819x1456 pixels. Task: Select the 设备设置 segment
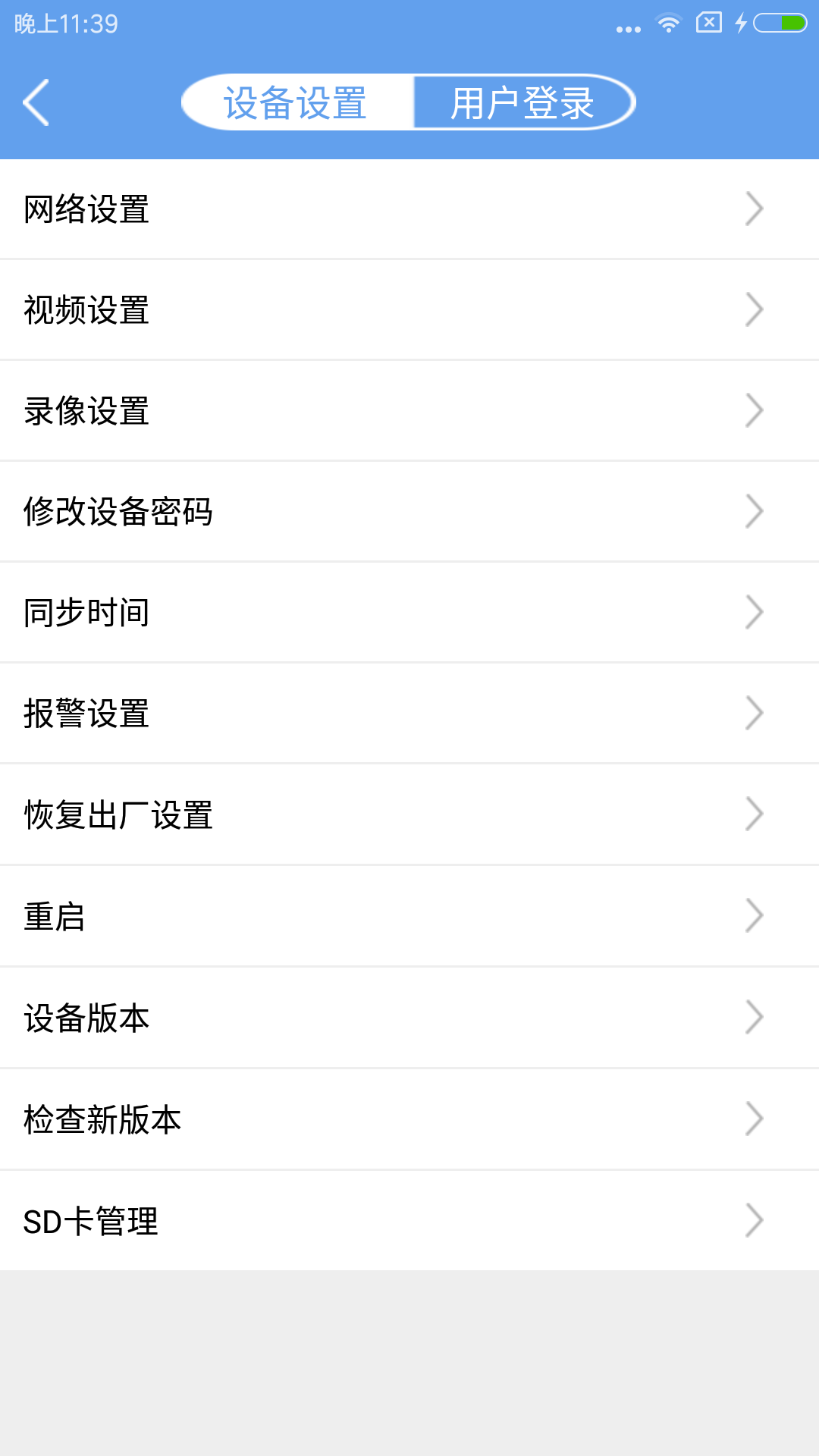(297, 102)
